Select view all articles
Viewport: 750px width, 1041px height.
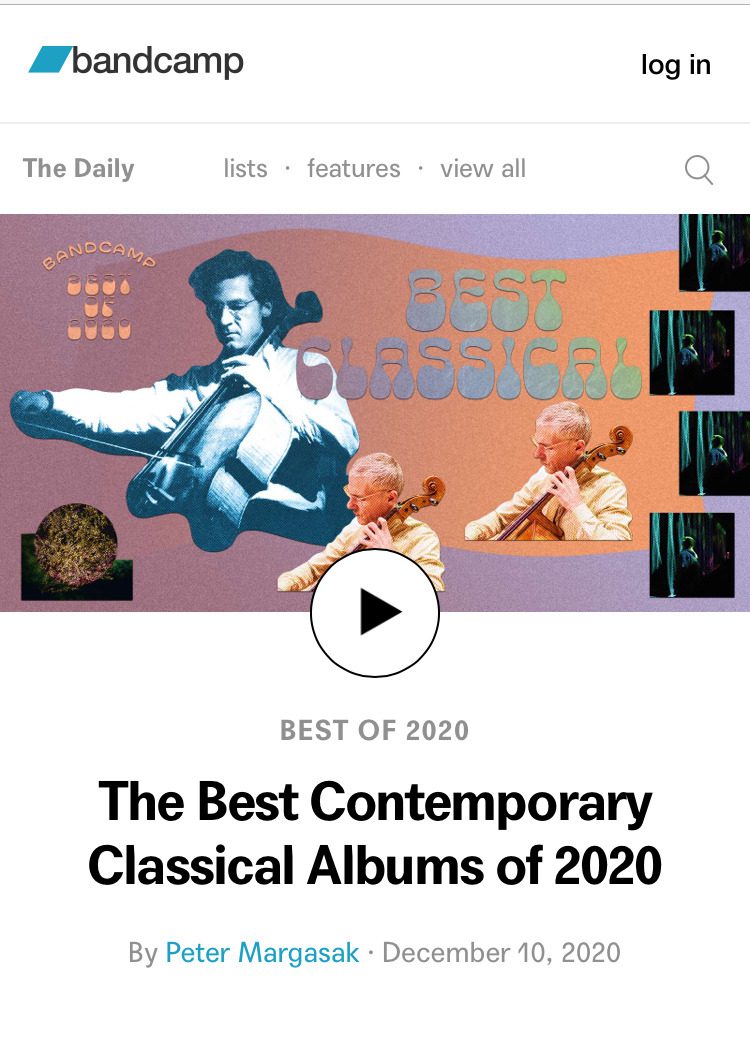click(482, 169)
